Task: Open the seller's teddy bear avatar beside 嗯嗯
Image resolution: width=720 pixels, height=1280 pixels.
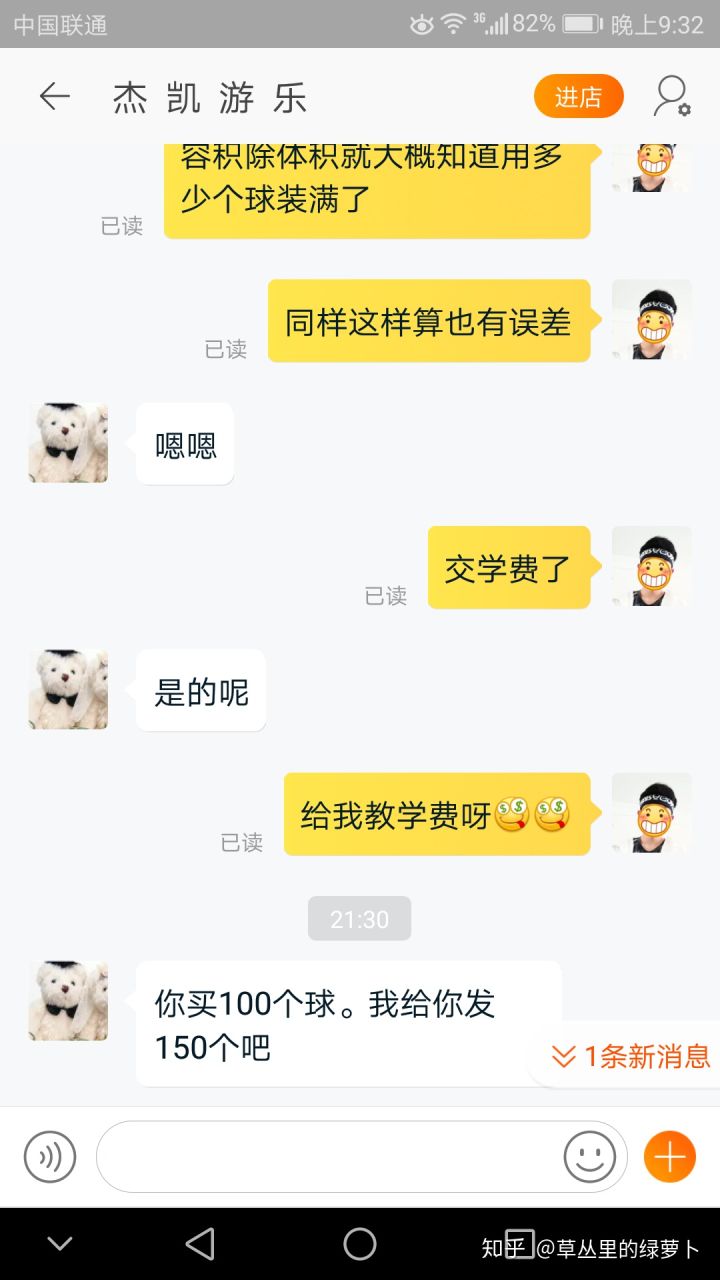Action: coord(68,443)
